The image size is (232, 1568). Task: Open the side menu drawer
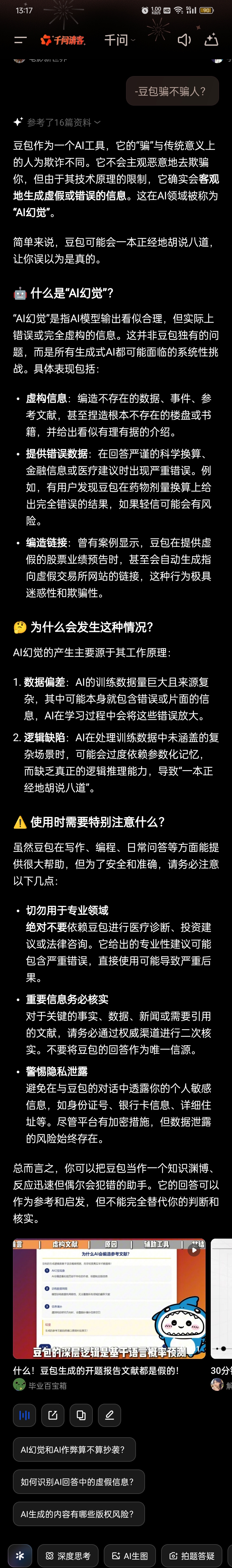20,40
